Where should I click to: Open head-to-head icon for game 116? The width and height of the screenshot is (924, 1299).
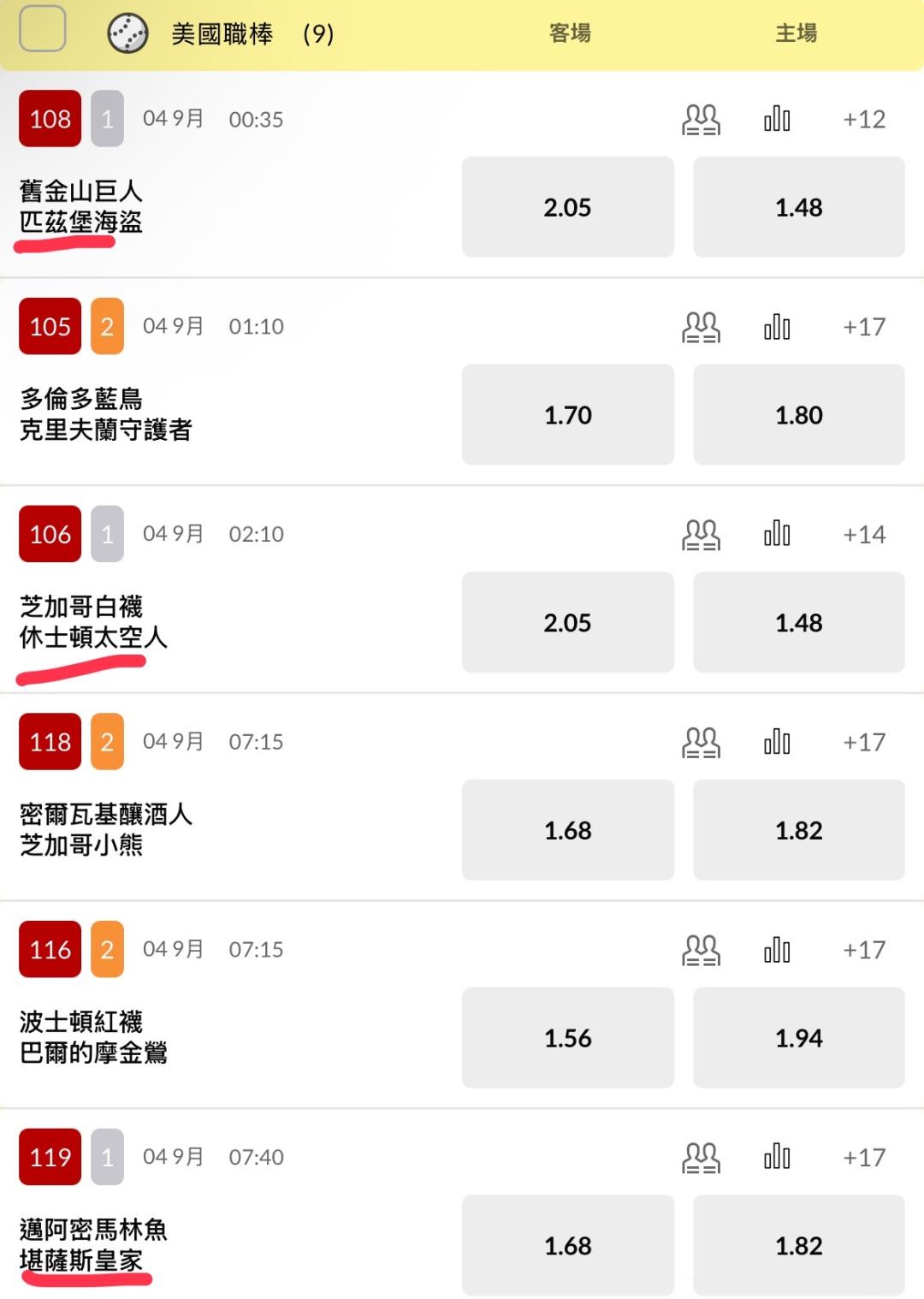[x=701, y=950]
